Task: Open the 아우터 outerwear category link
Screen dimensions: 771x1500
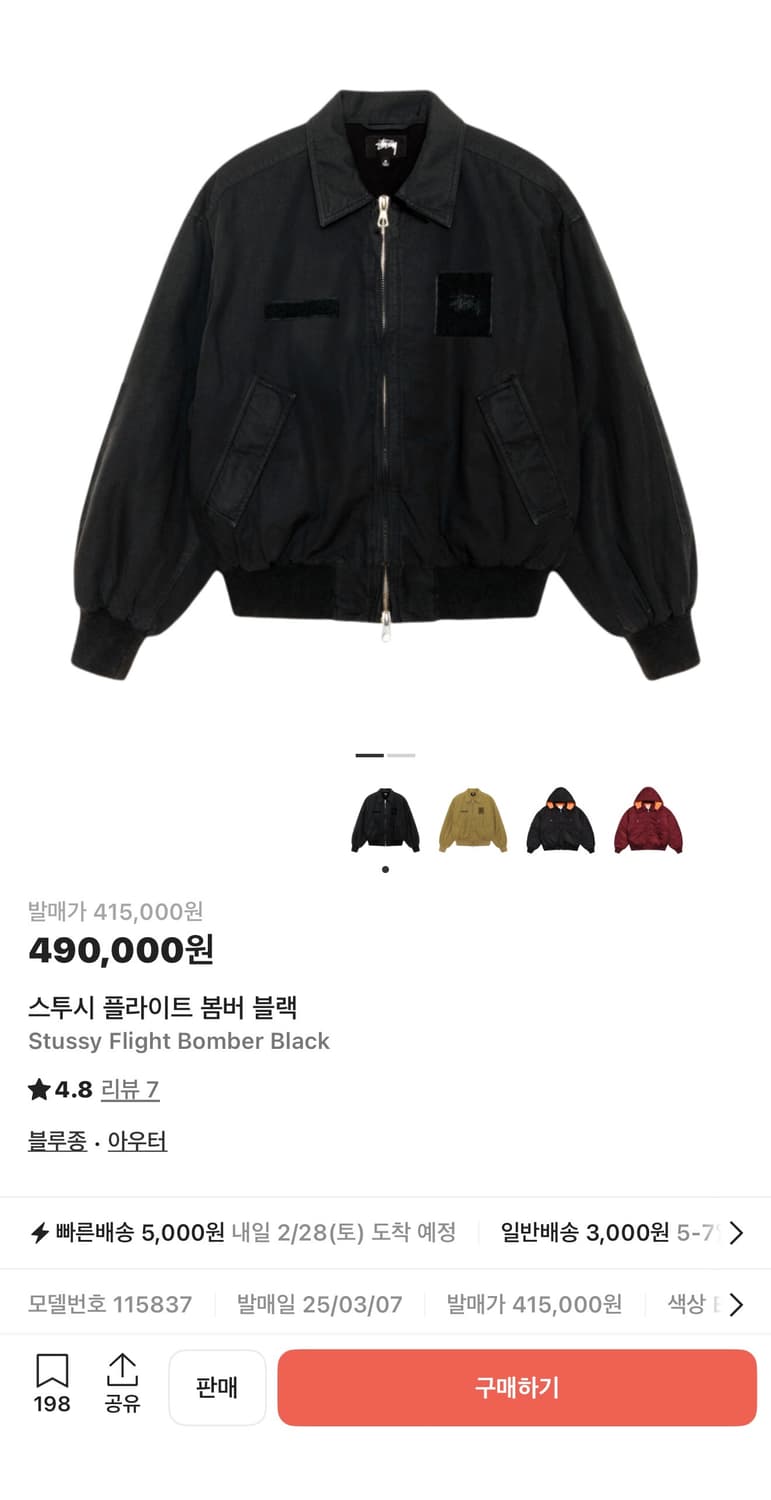Action: (137, 1141)
